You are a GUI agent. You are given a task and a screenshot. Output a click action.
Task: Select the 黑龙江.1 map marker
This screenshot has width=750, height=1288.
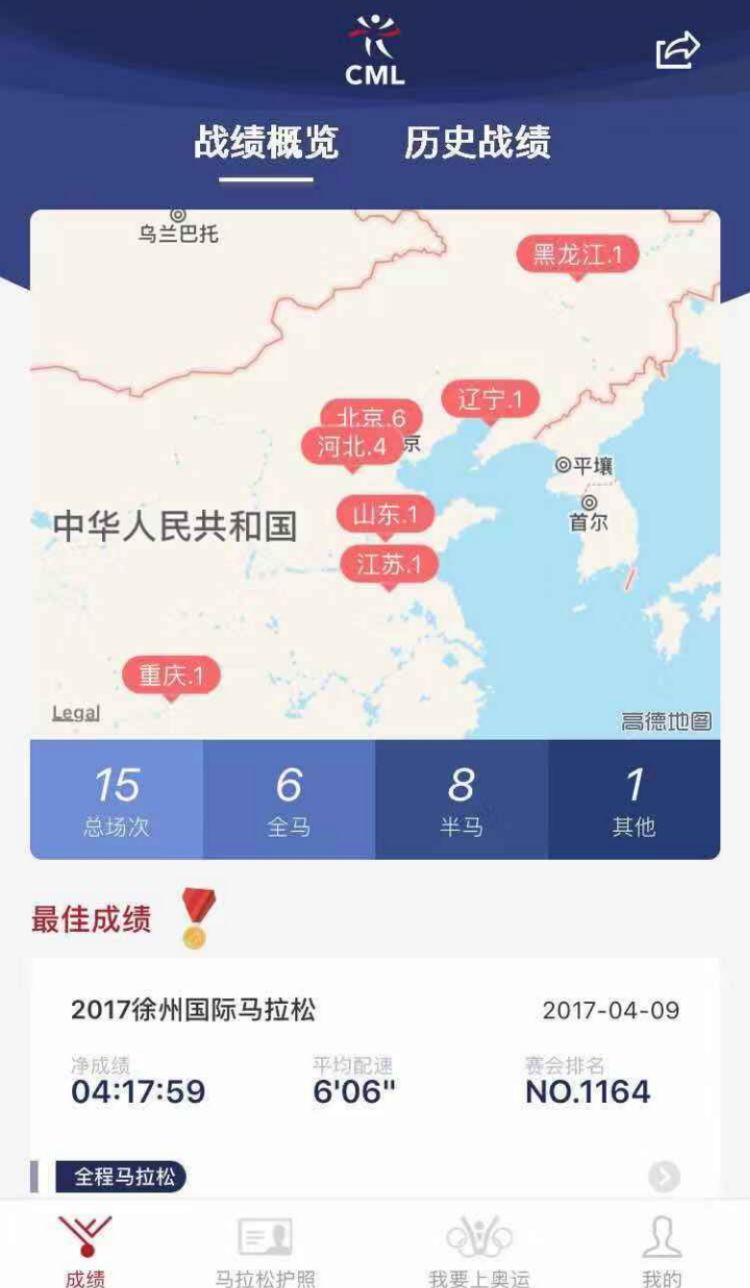pyautogui.click(x=577, y=255)
